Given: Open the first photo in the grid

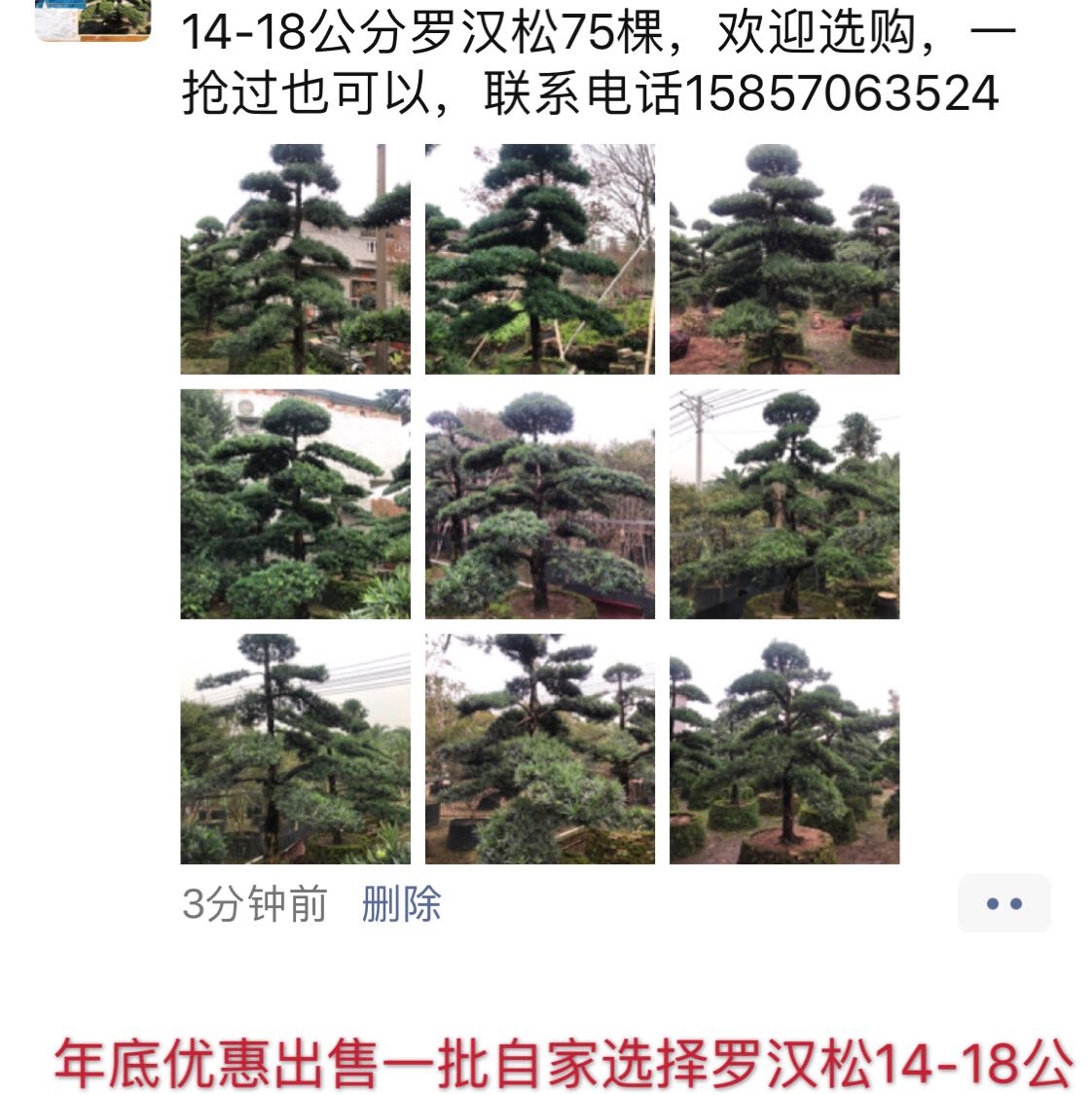Looking at the screenshot, I should [295, 259].
